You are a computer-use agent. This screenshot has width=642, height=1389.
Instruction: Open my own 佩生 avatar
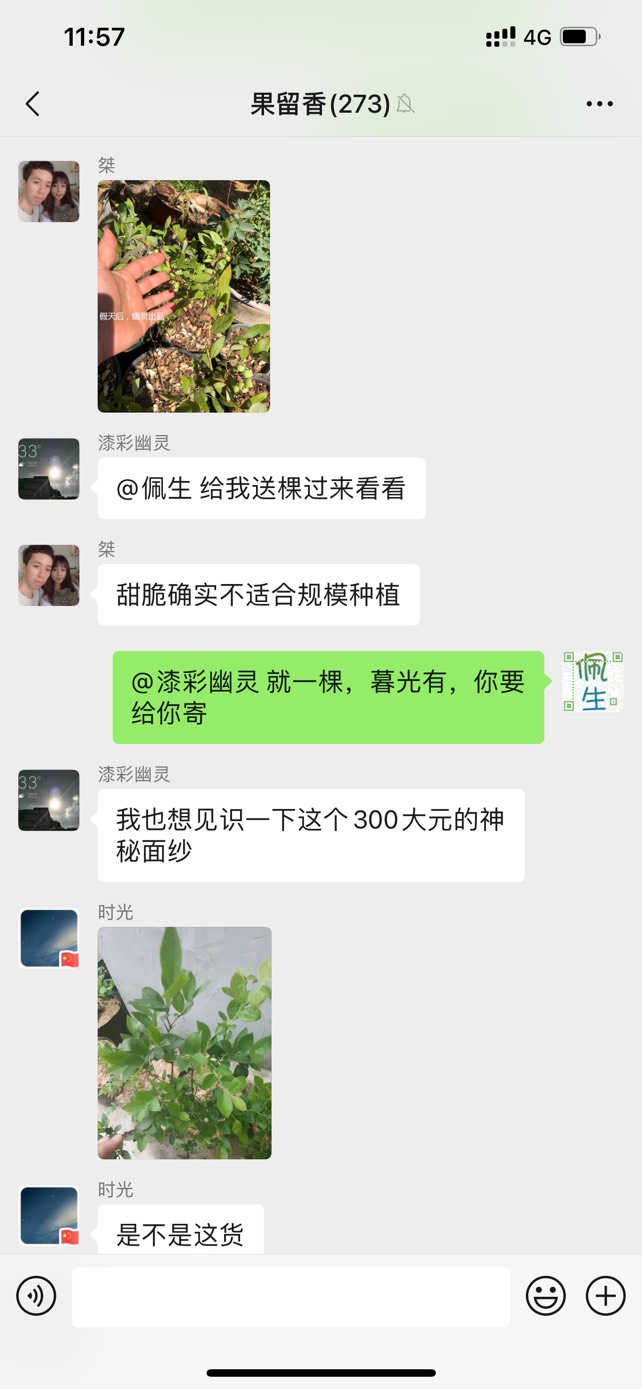click(593, 682)
